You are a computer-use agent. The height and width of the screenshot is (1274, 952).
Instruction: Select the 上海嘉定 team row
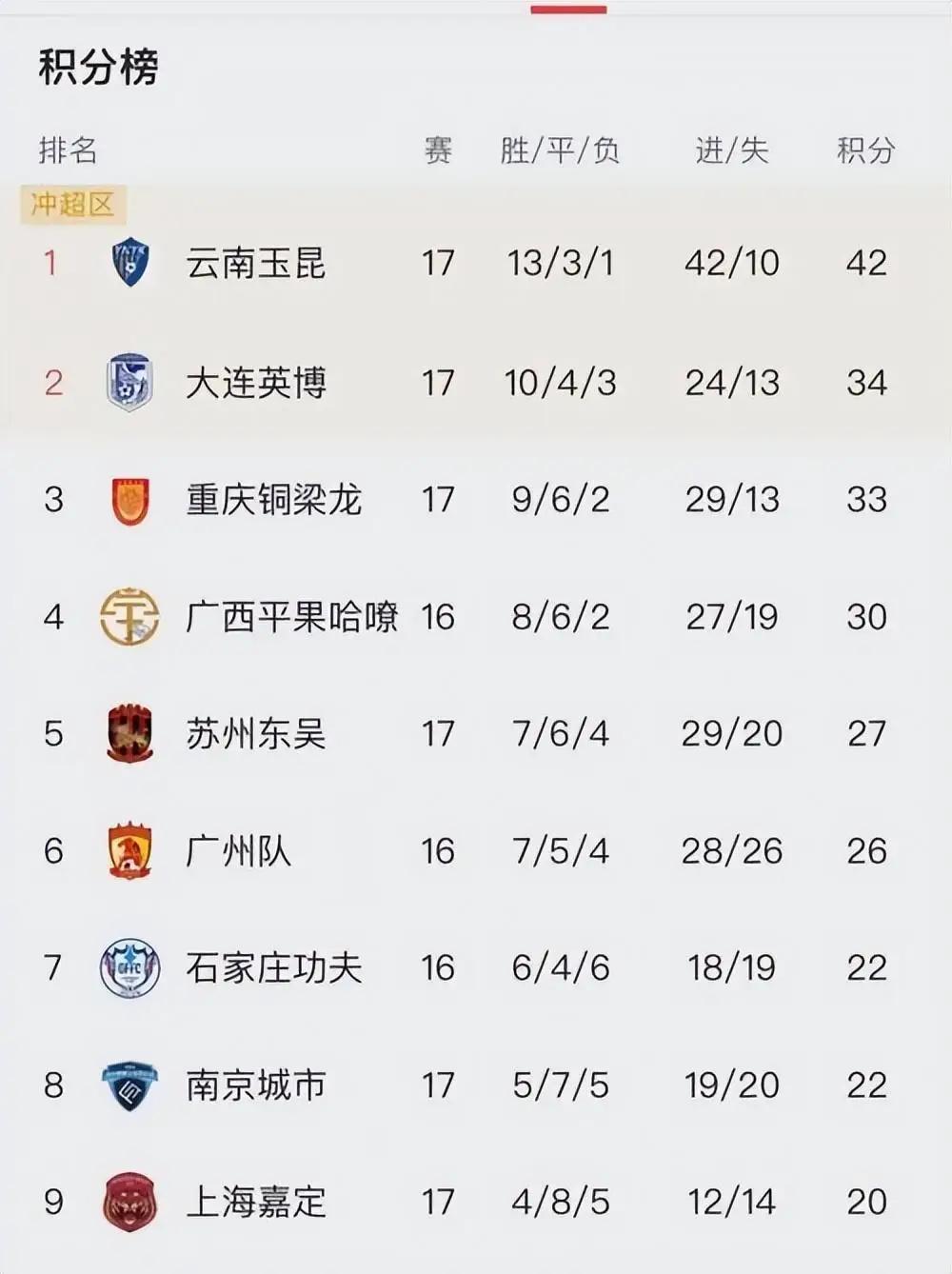255,1202
